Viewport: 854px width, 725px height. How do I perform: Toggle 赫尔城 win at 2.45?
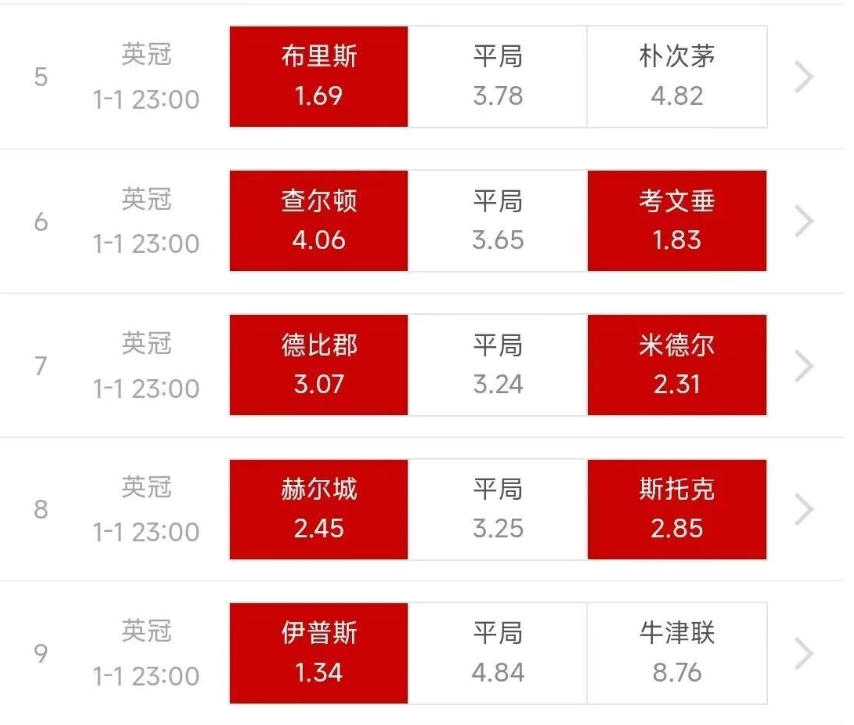[318, 509]
